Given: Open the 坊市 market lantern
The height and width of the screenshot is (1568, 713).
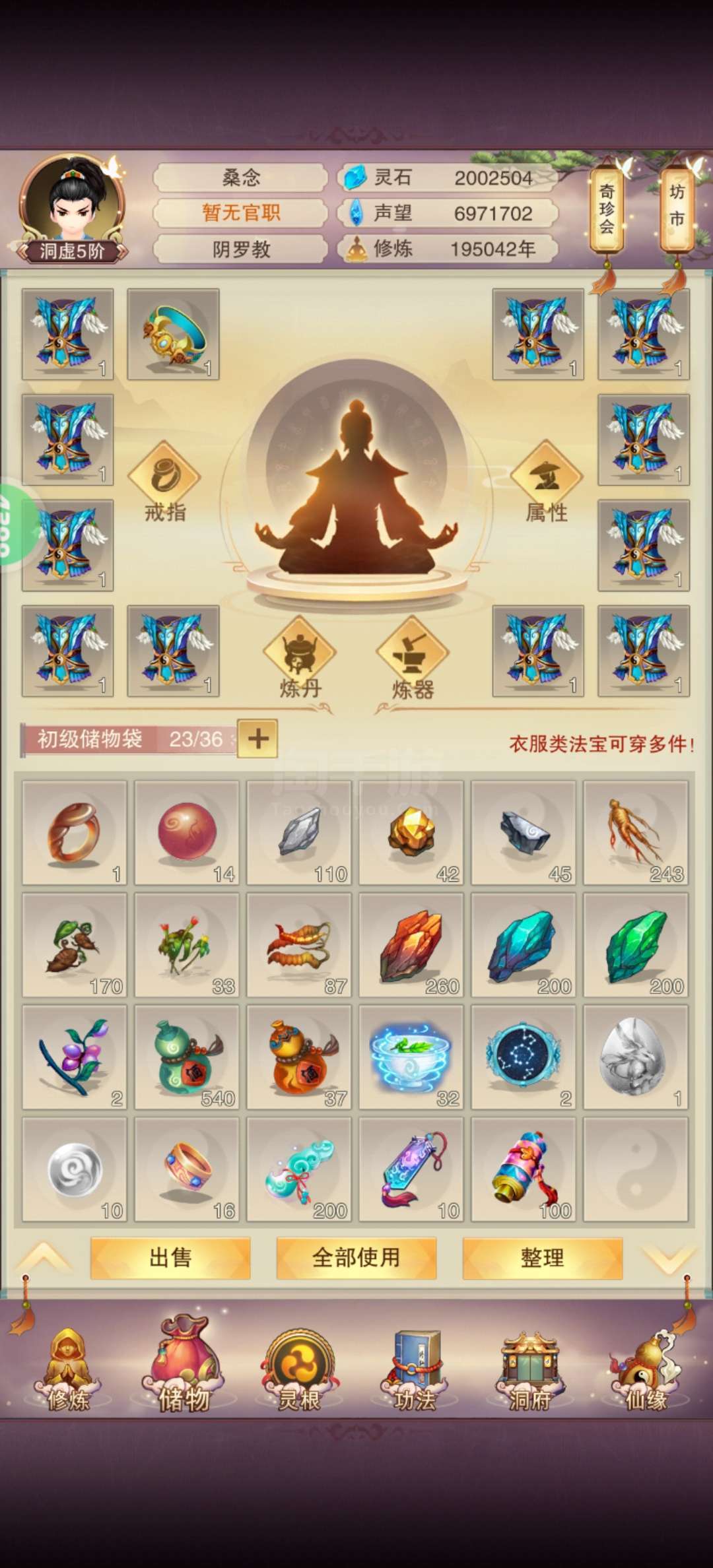Looking at the screenshot, I should [x=677, y=210].
